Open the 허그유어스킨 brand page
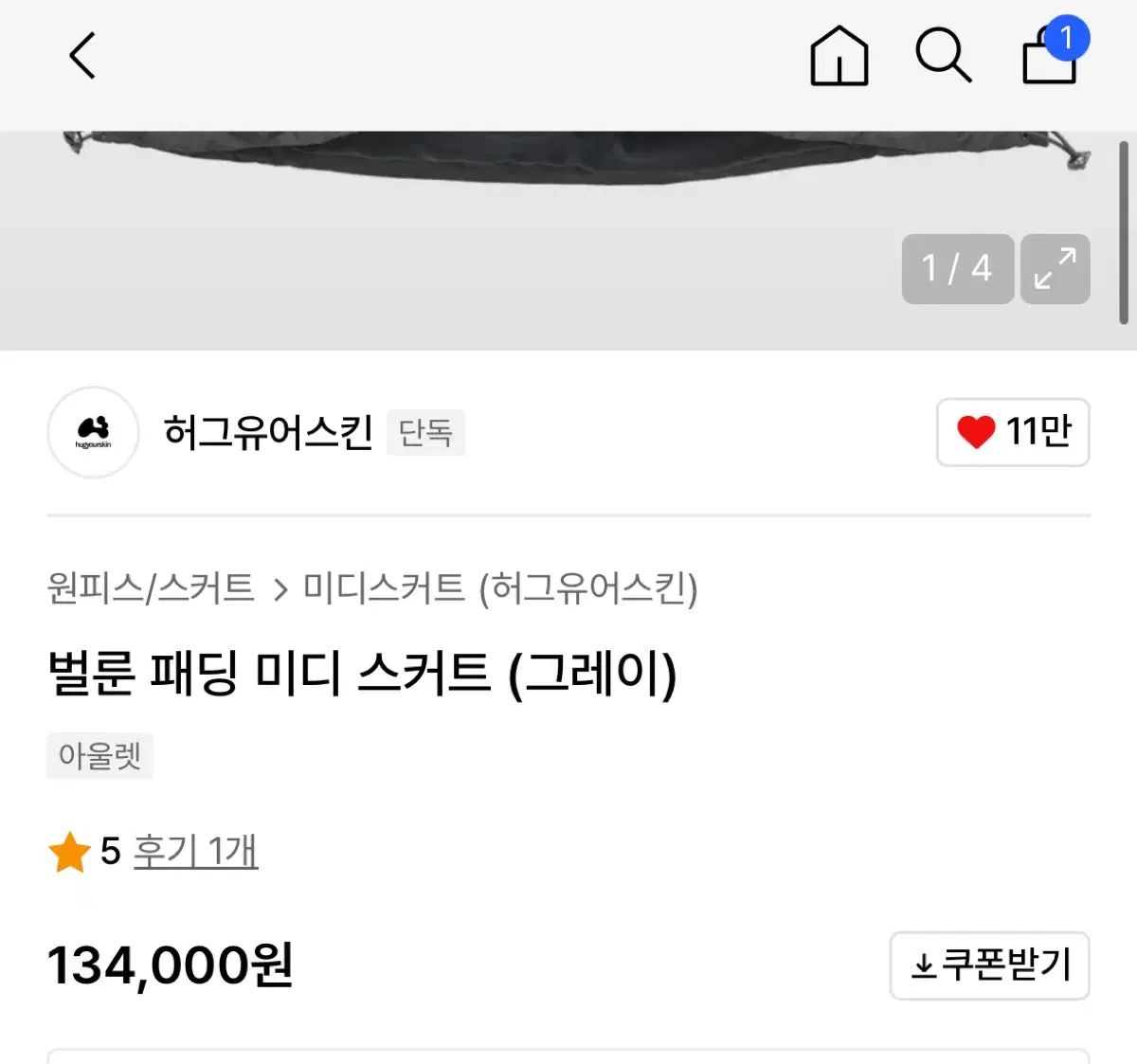The image size is (1137, 1064). pos(268,432)
